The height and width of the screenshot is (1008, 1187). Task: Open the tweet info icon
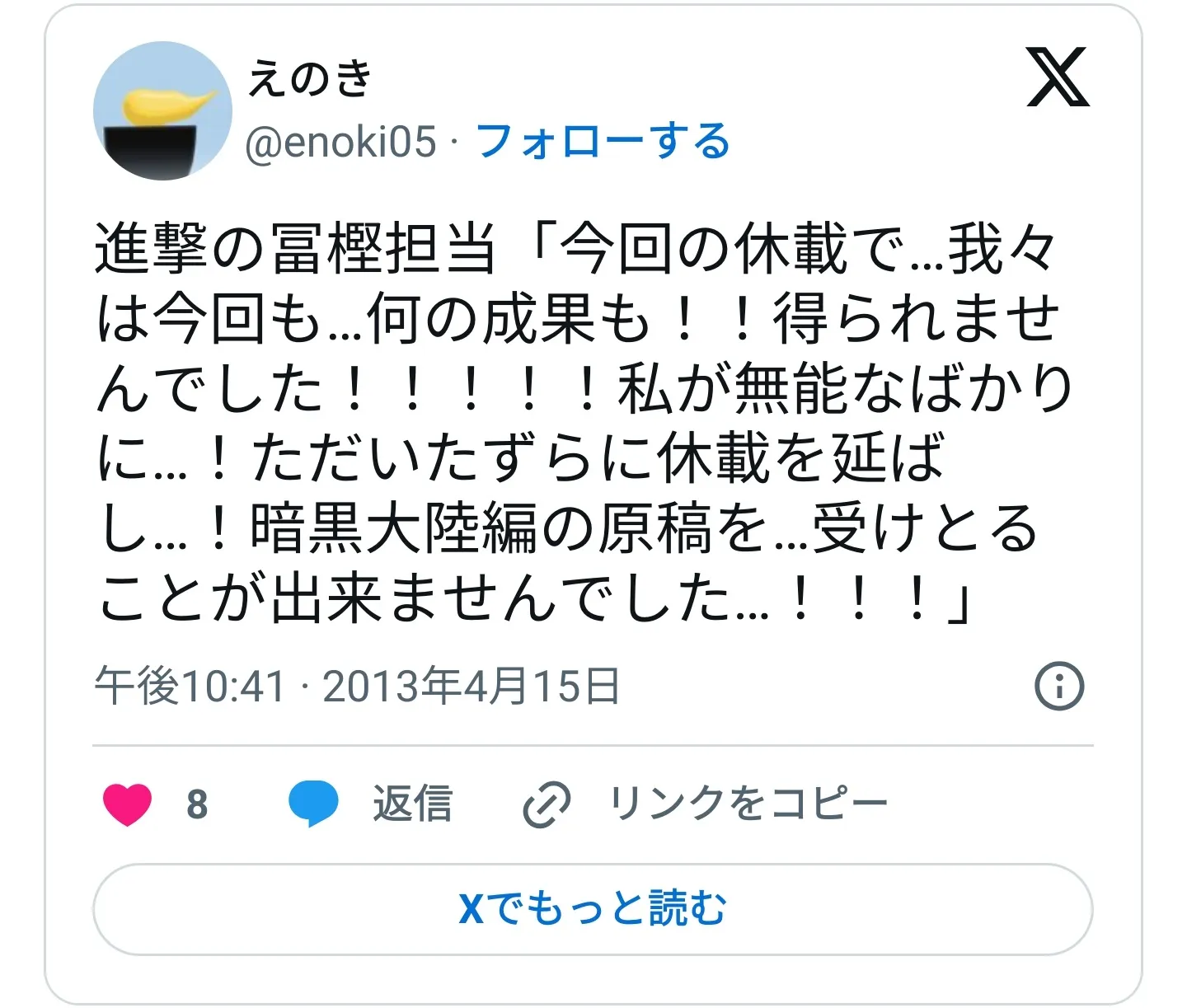coord(1058,686)
